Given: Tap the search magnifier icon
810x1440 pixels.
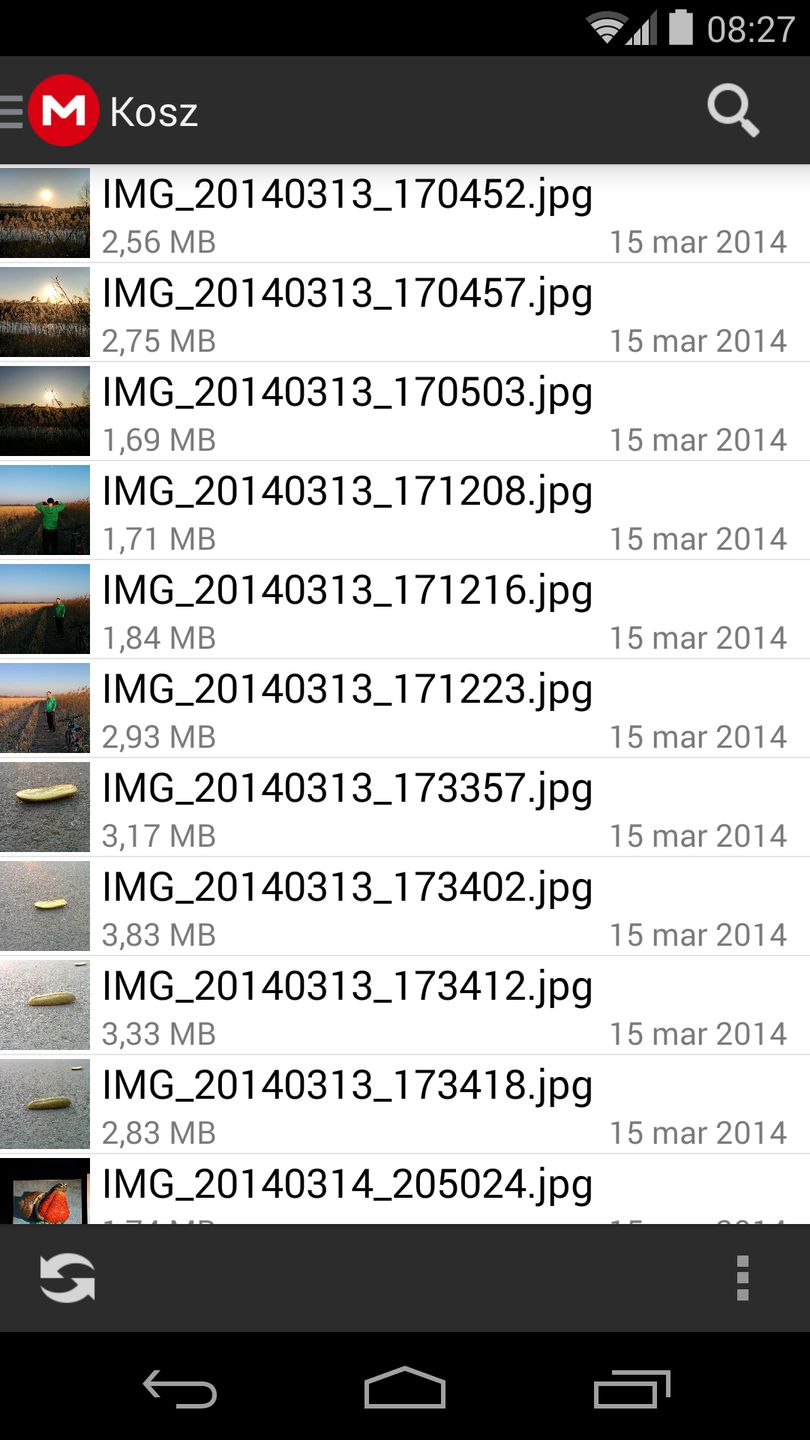Looking at the screenshot, I should [x=733, y=110].
